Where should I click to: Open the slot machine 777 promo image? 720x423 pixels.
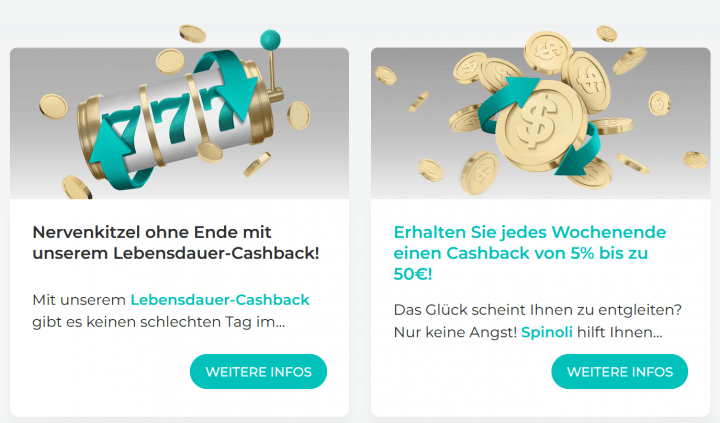tap(179, 122)
